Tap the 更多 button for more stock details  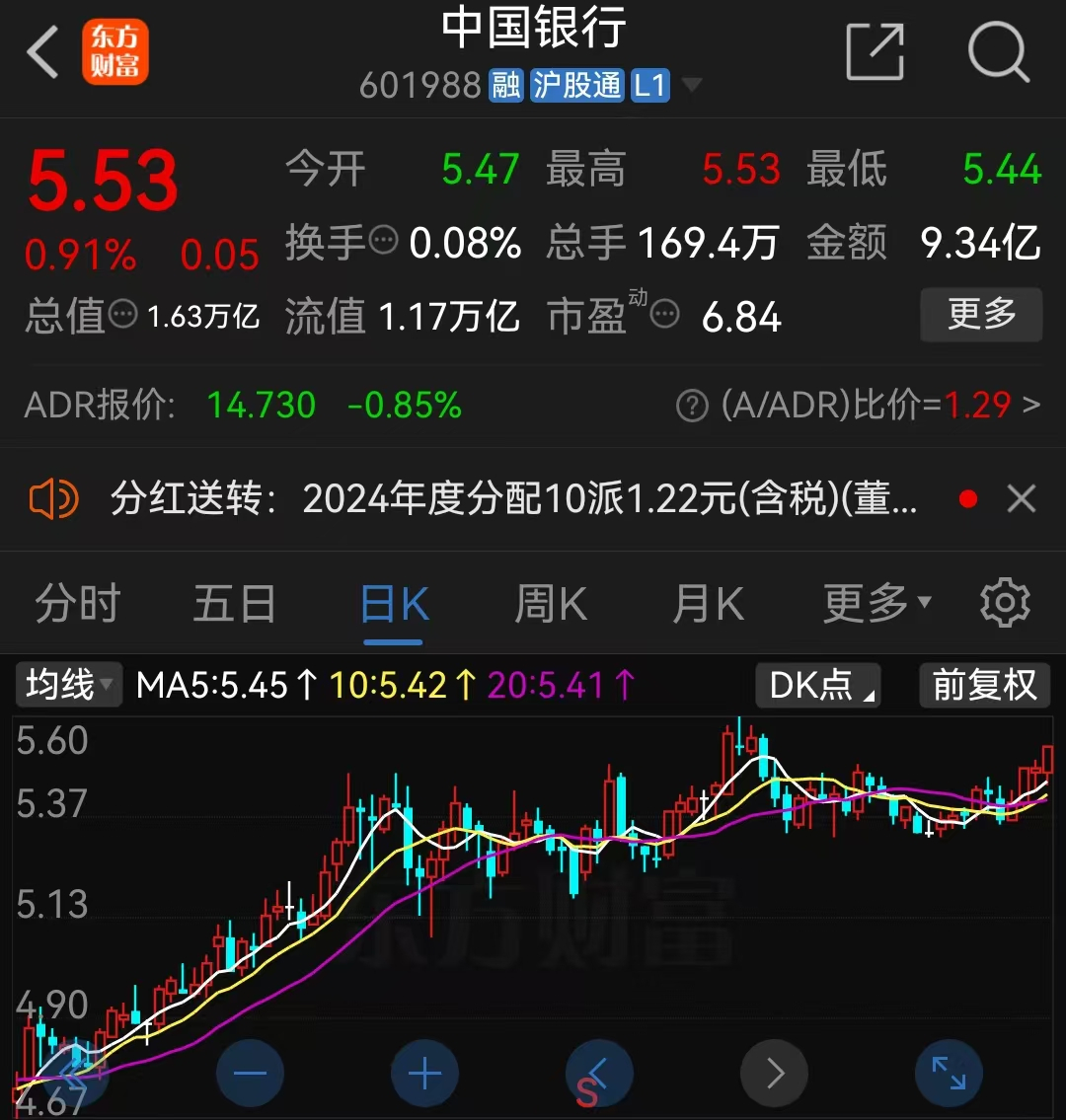click(x=981, y=315)
